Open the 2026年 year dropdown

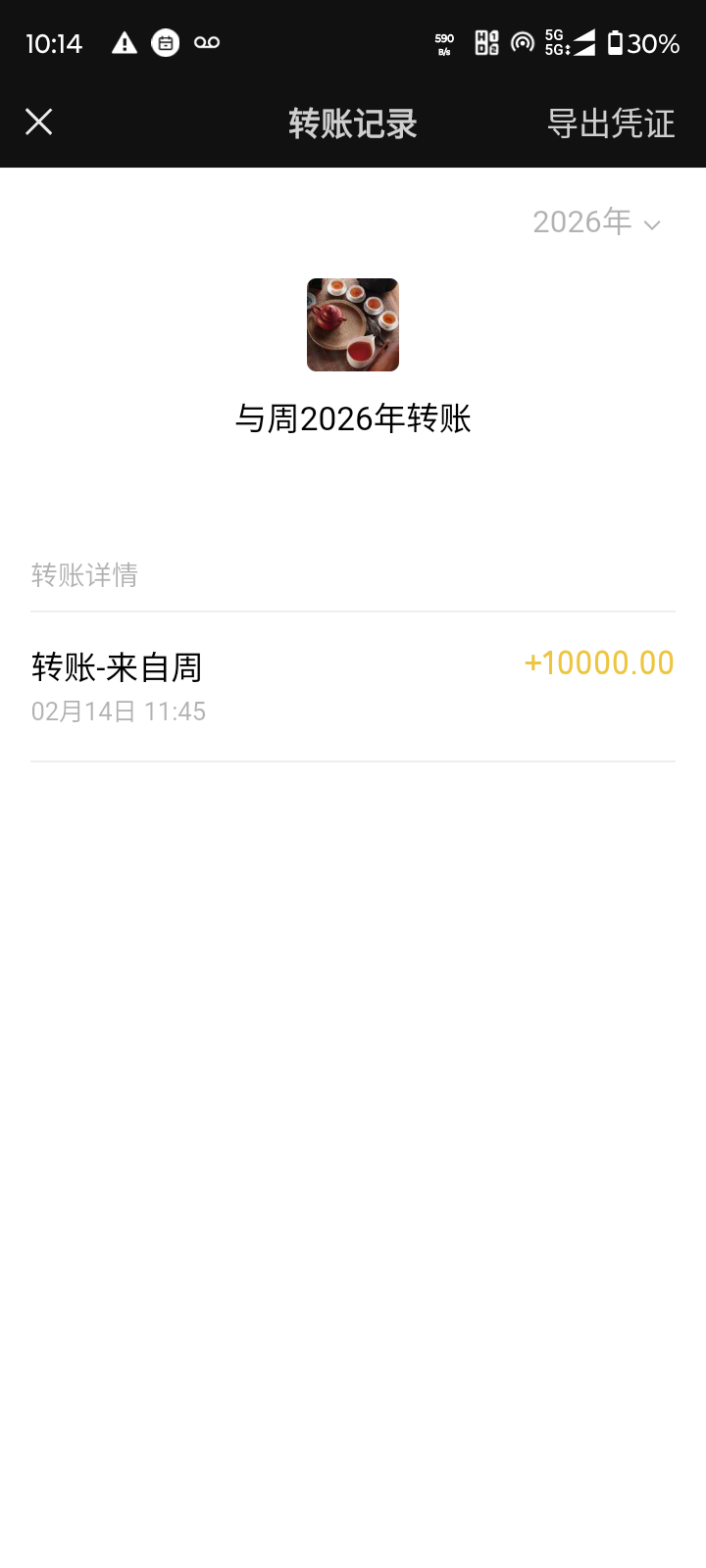[x=596, y=222]
